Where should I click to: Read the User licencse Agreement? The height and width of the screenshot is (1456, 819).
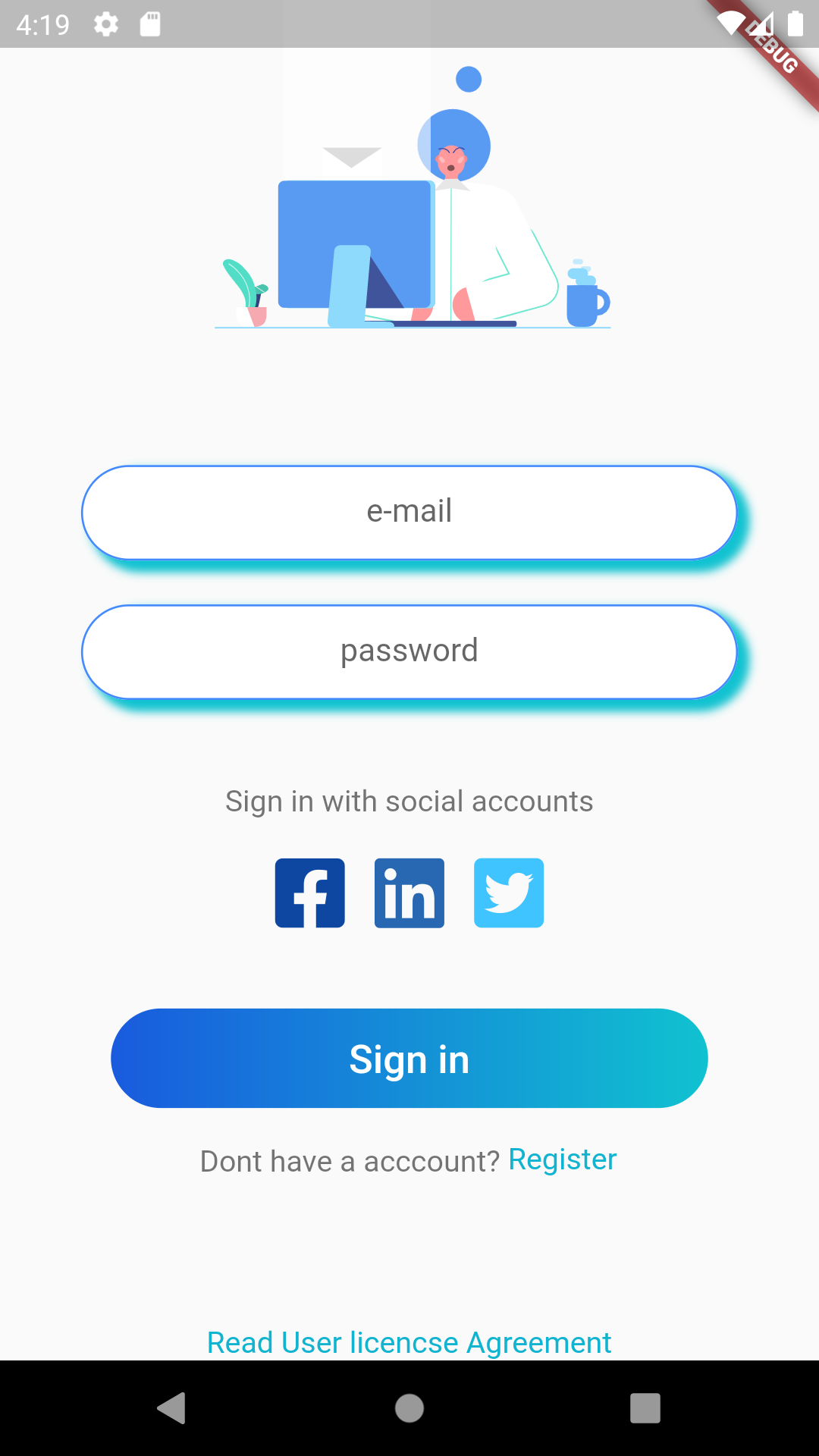coord(408,1343)
